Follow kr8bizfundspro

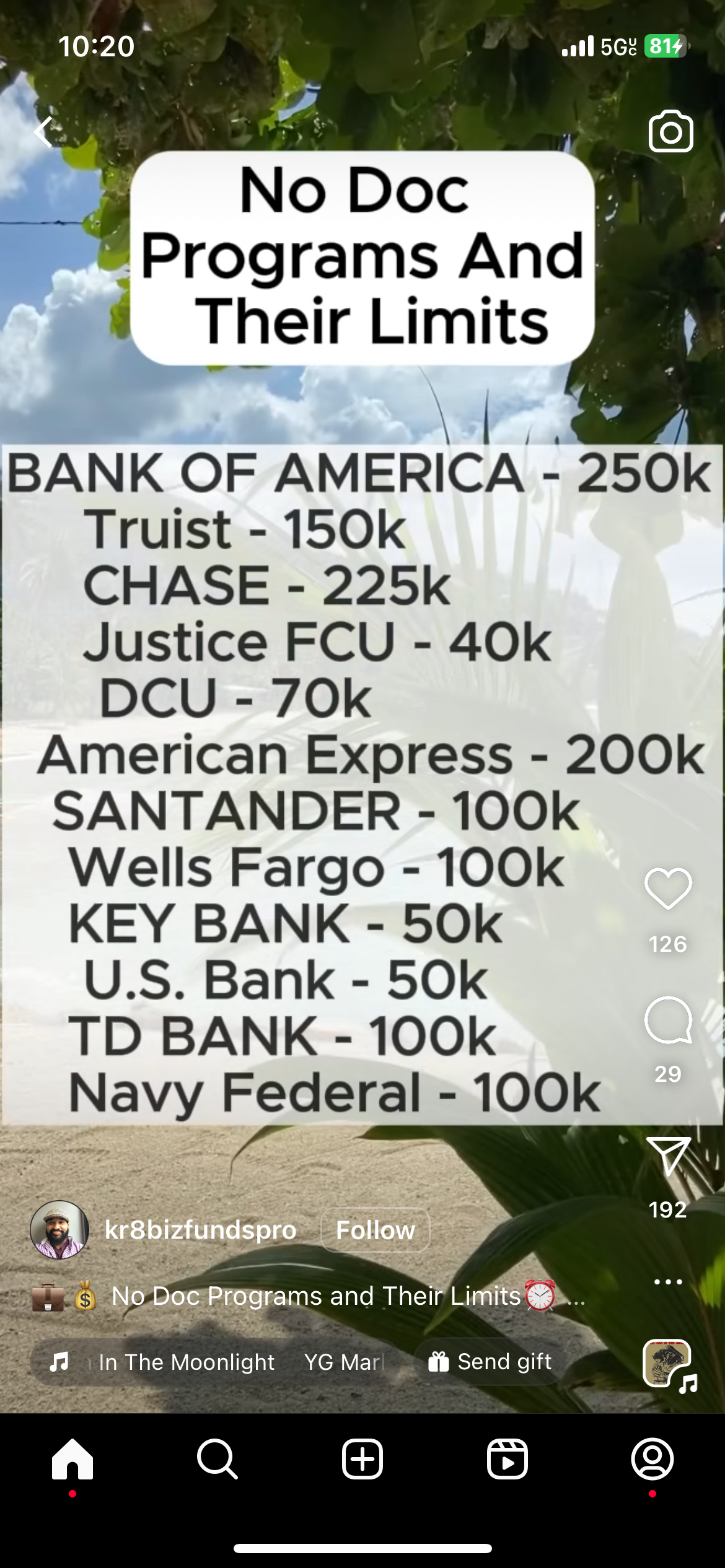tap(375, 1230)
